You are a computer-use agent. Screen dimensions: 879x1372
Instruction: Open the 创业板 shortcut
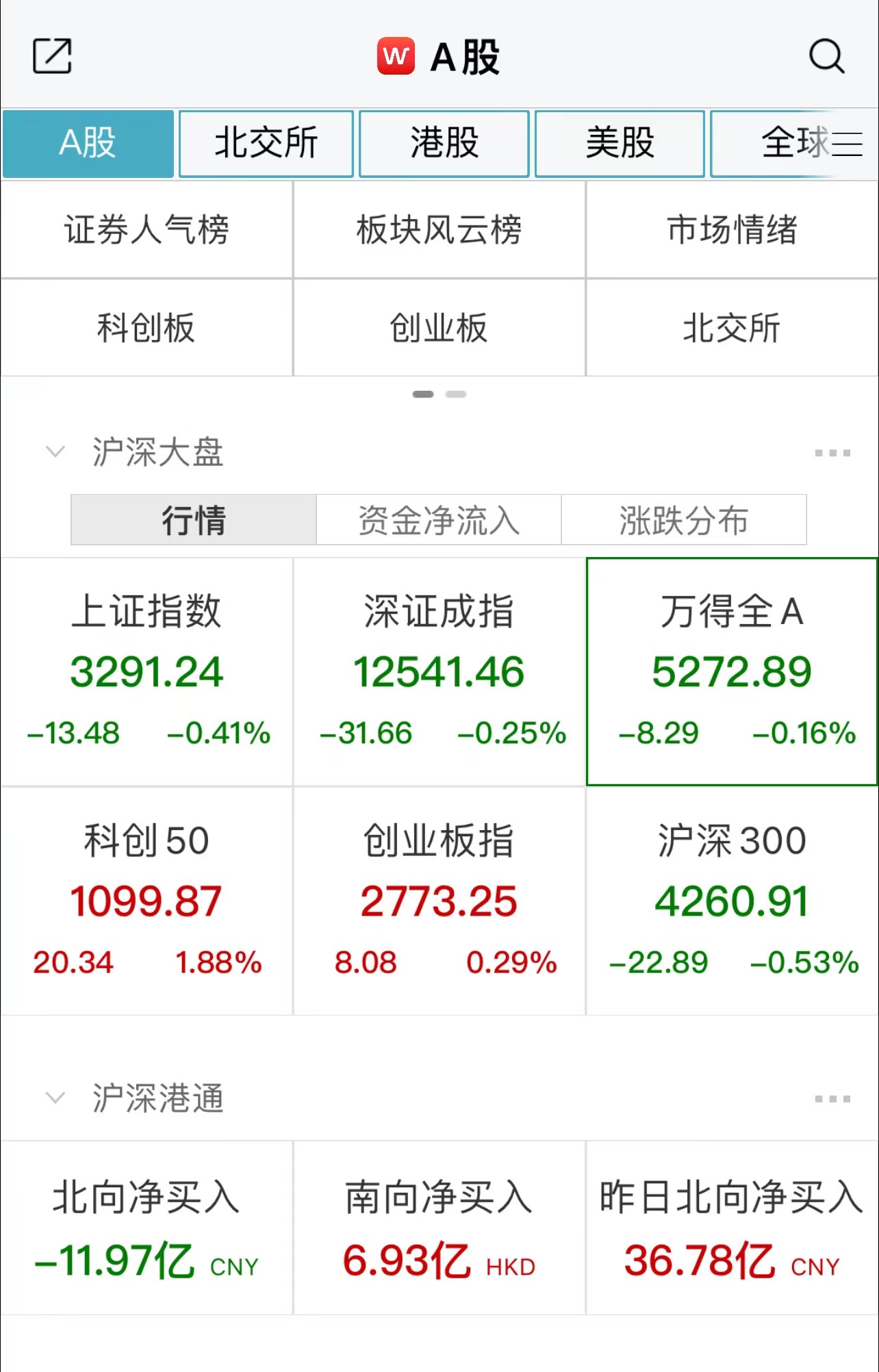[x=439, y=328]
